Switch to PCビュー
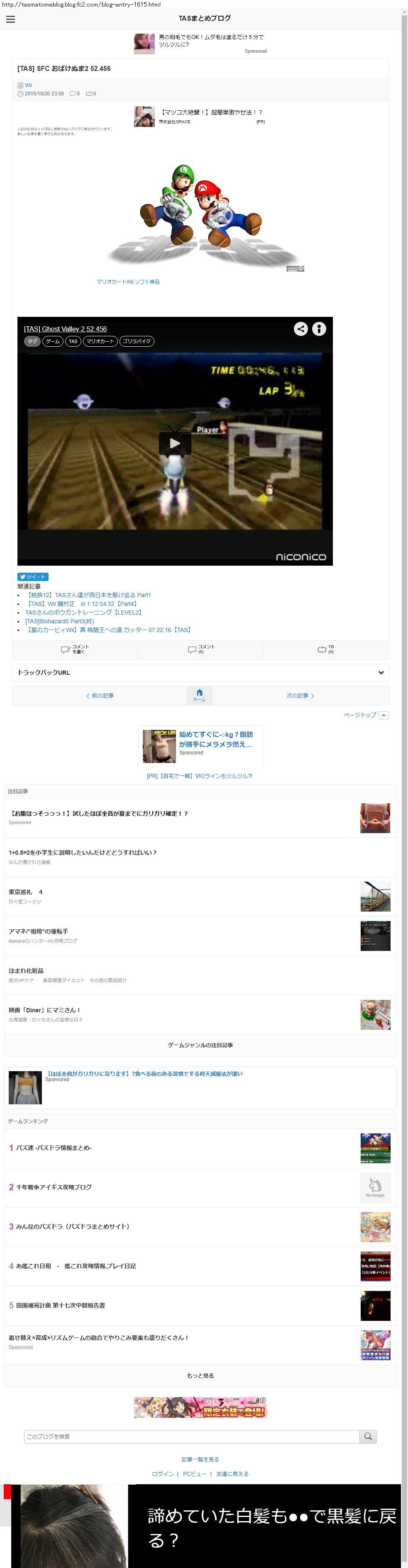Screen dimensions: 408x1568 tap(194, 1473)
